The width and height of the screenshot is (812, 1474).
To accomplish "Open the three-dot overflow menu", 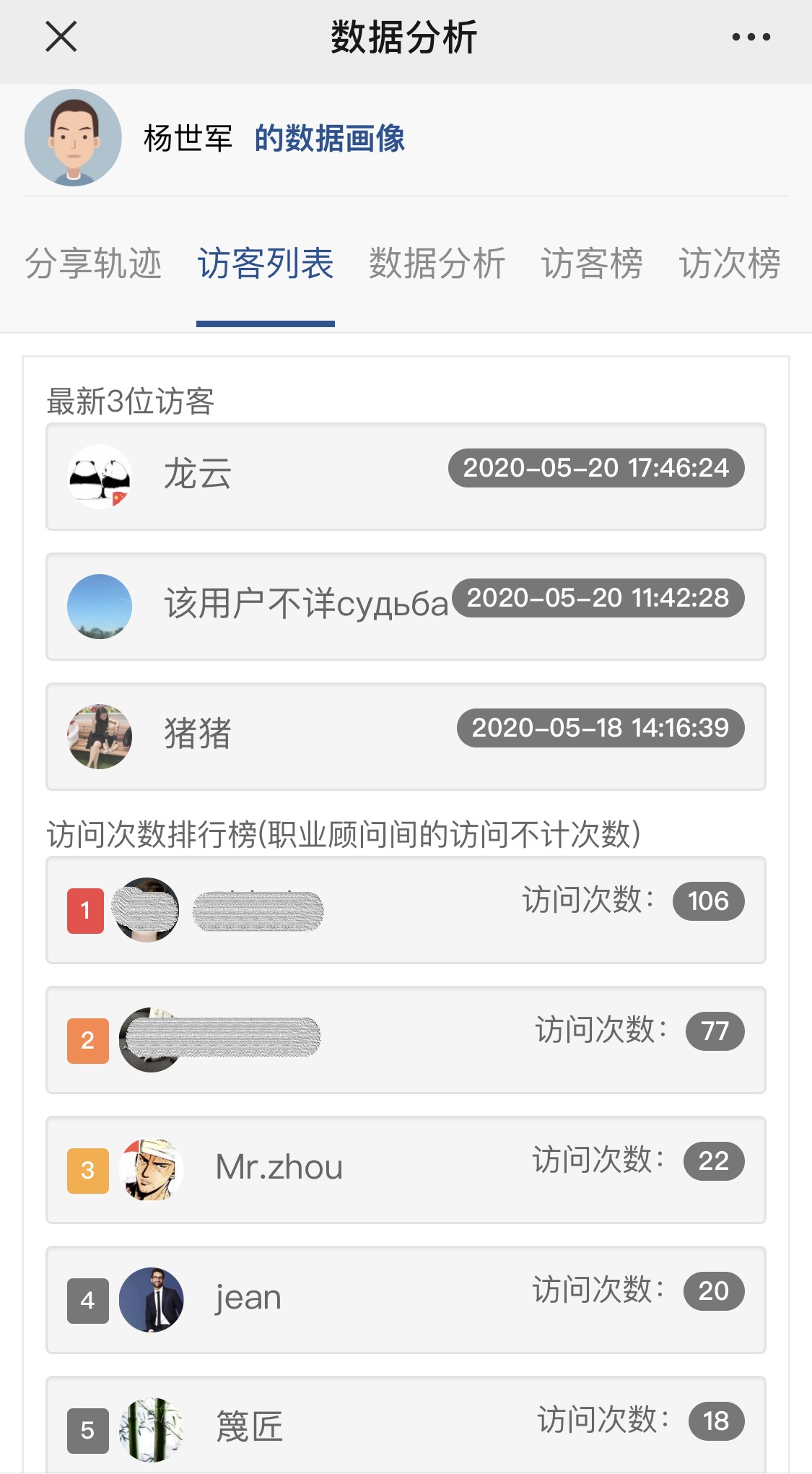I will [x=751, y=37].
